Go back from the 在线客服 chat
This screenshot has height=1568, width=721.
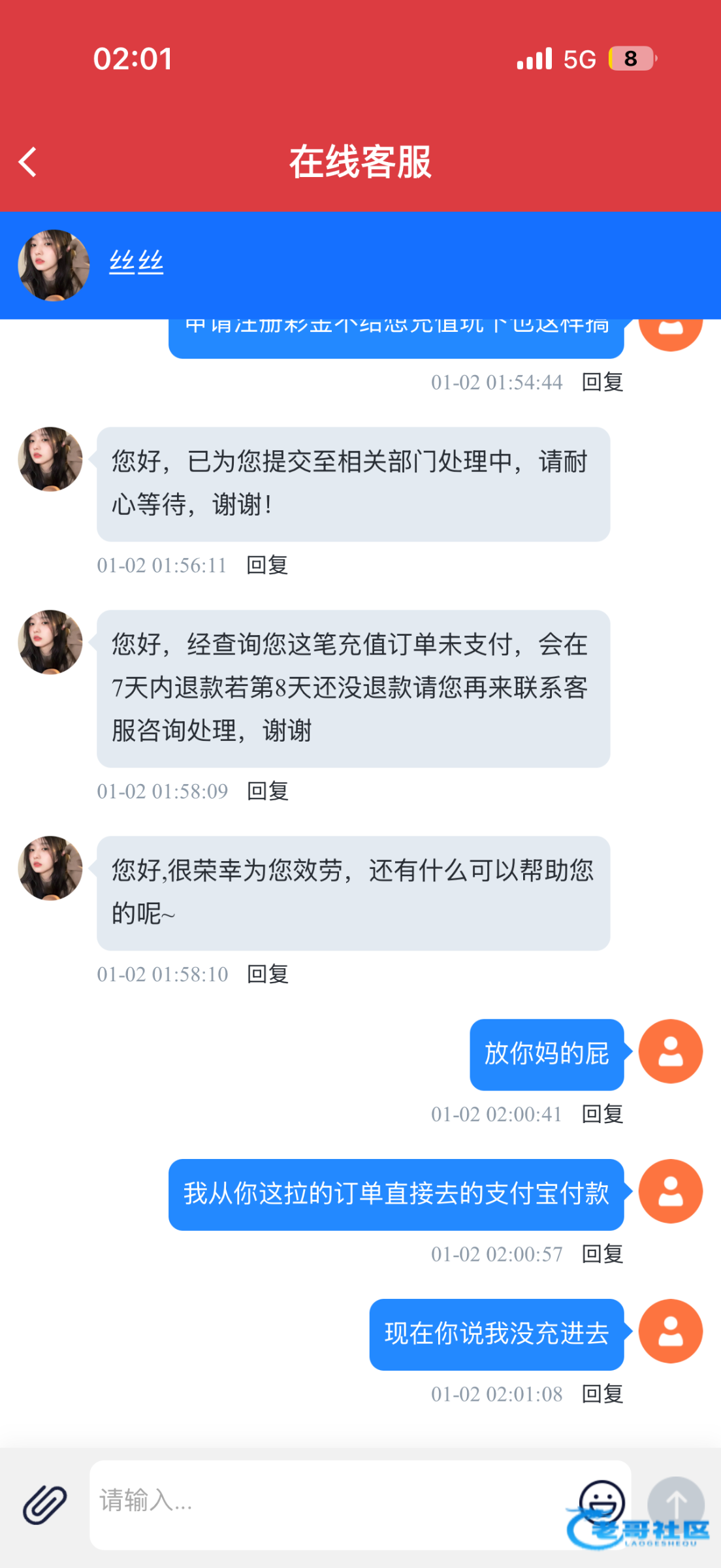27,162
